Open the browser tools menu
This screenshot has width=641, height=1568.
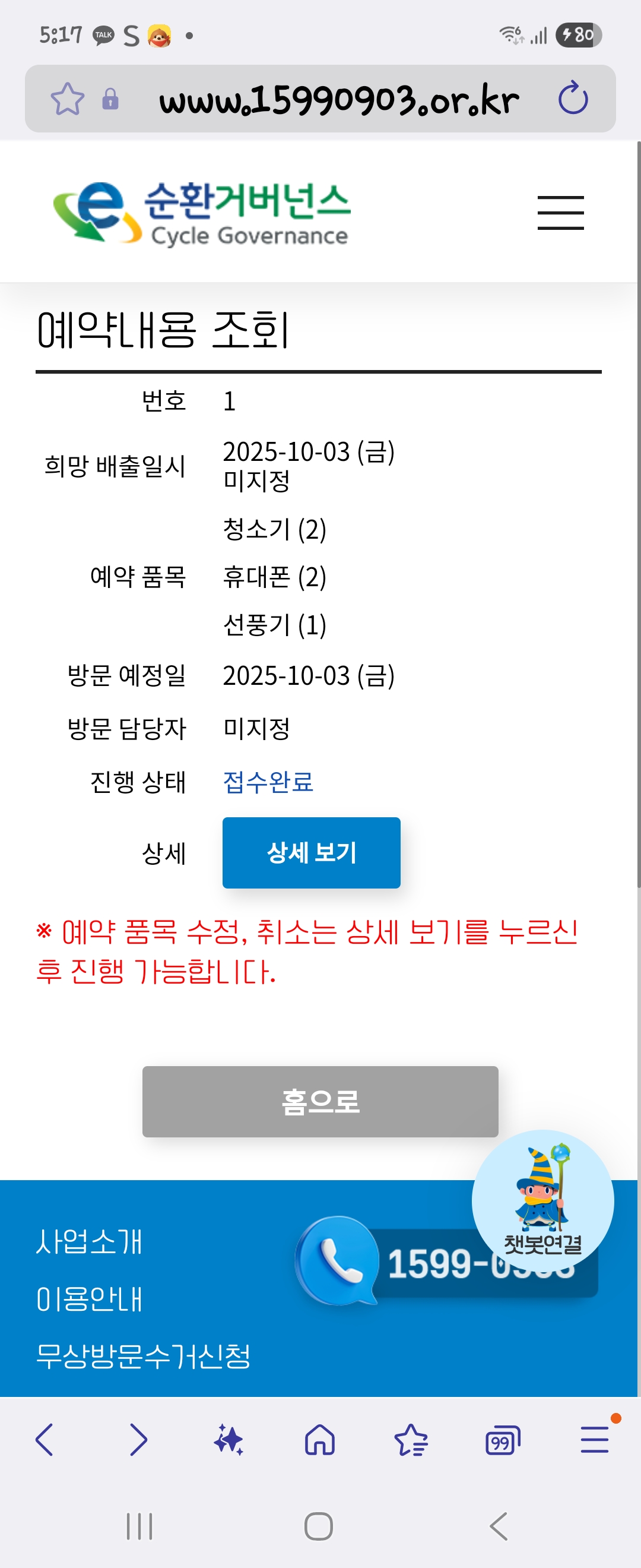click(x=594, y=1440)
